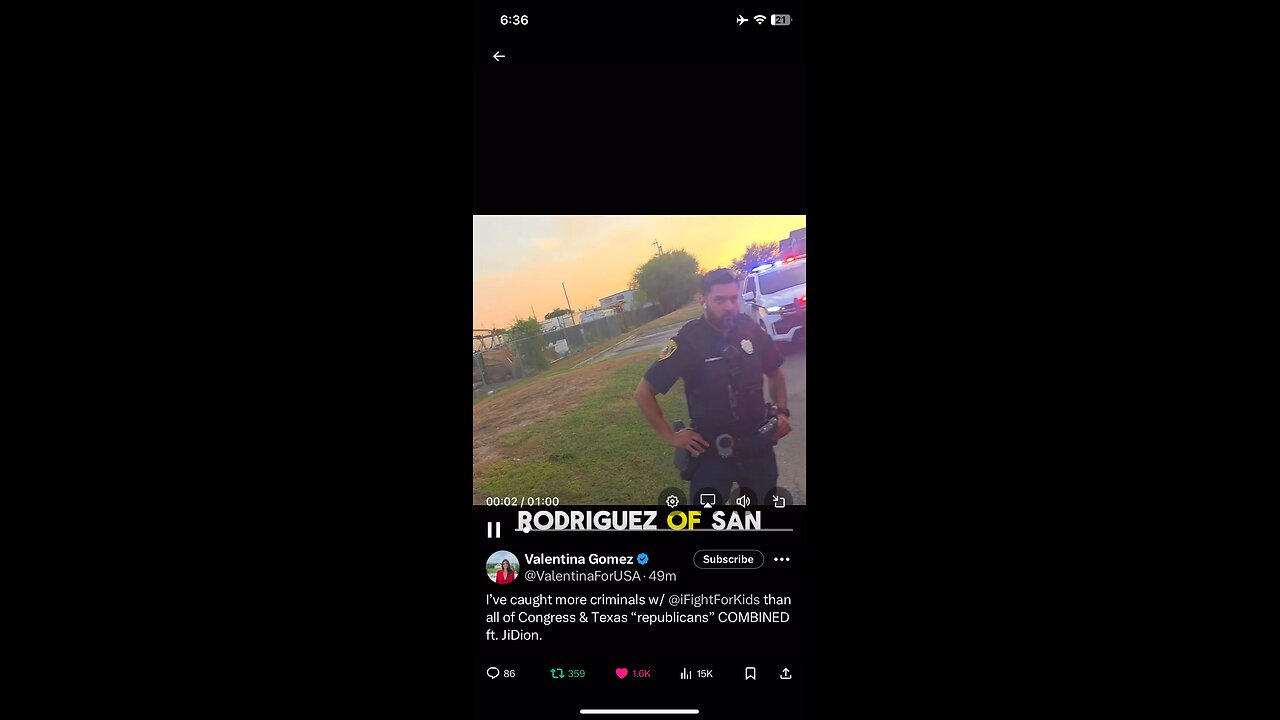Pause the playing video
The height and width of the screenshot is (720, 1280).
493,530
